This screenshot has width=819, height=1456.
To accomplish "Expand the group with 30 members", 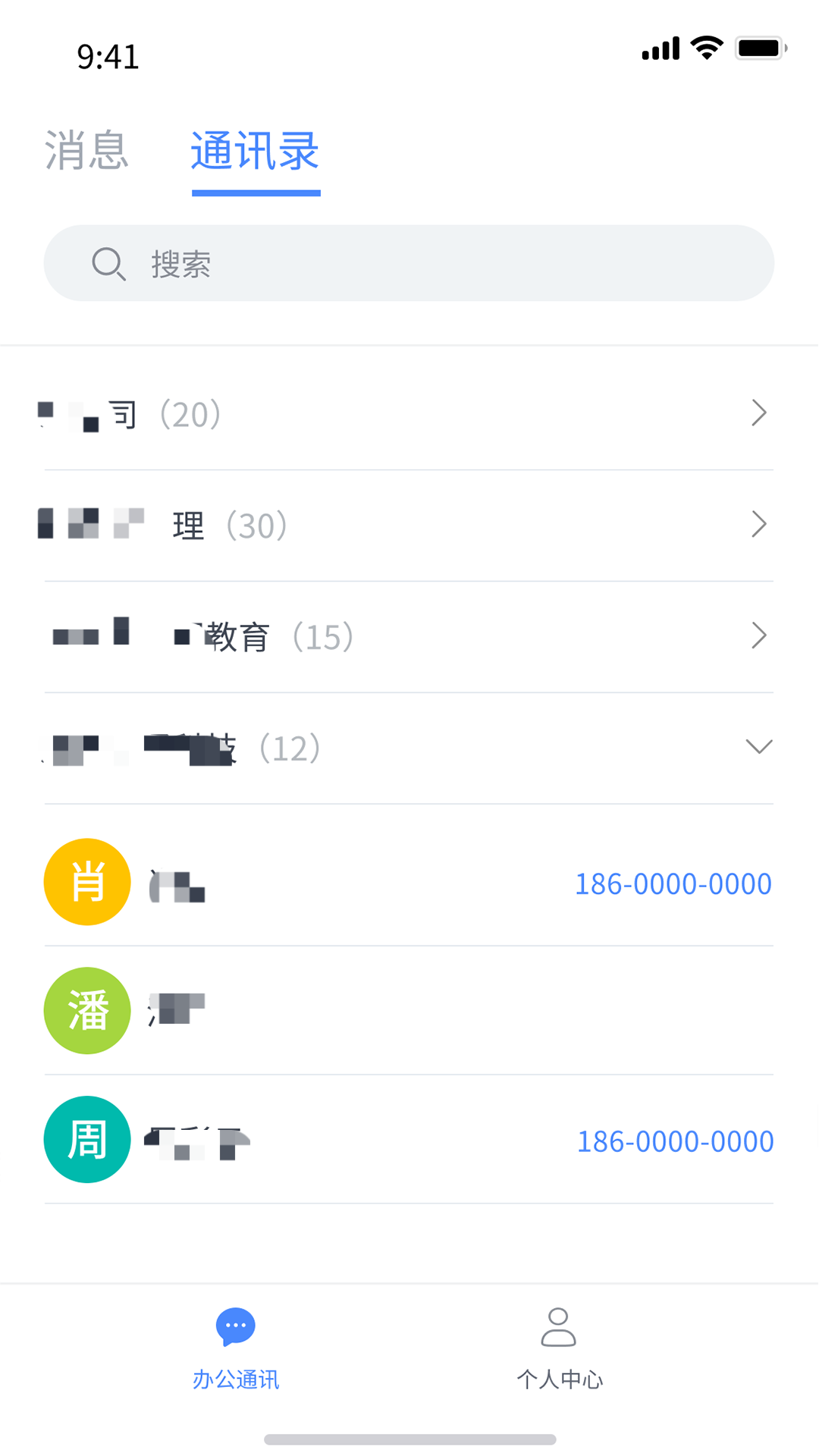I will pyautogui.click(x=409, y=525).
